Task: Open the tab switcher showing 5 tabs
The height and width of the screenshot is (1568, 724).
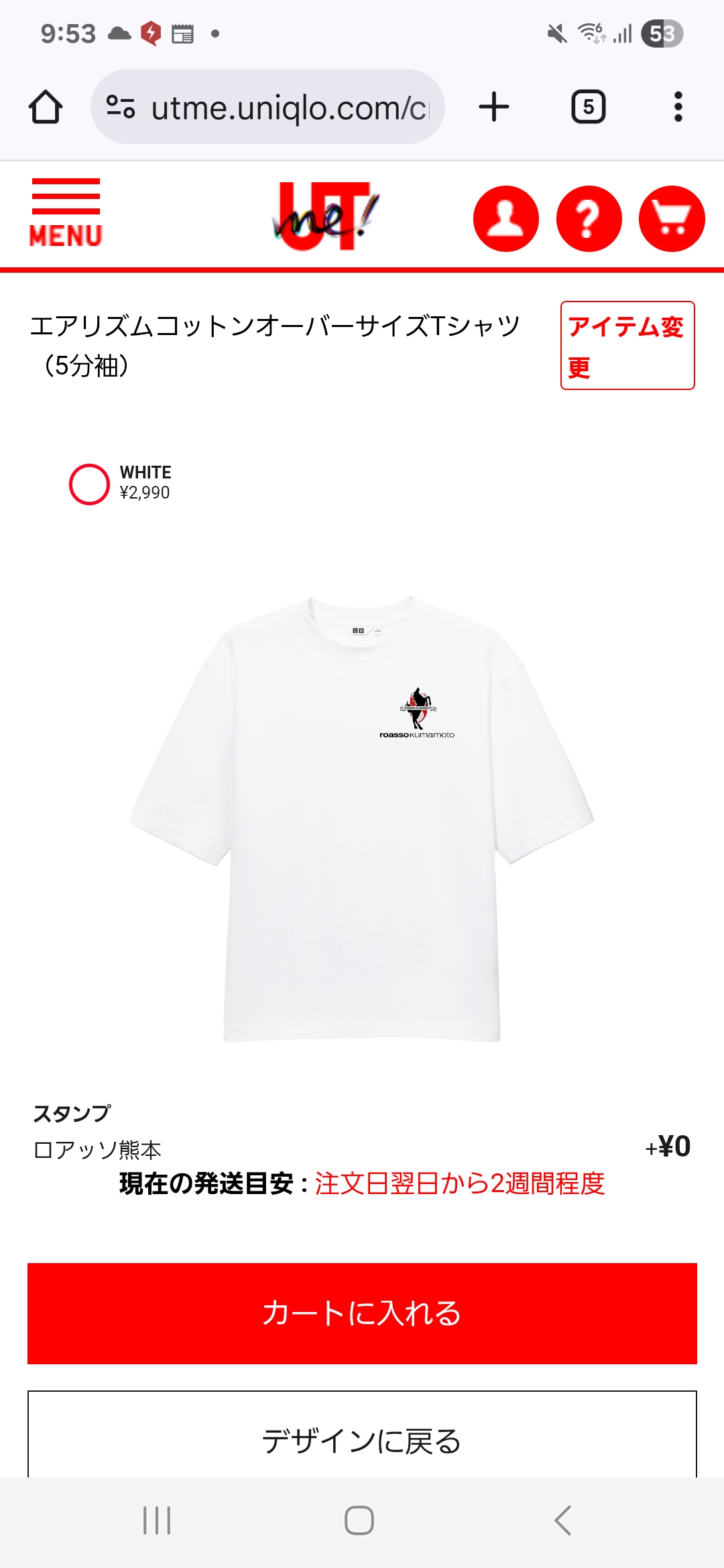Action: (588, 107)
